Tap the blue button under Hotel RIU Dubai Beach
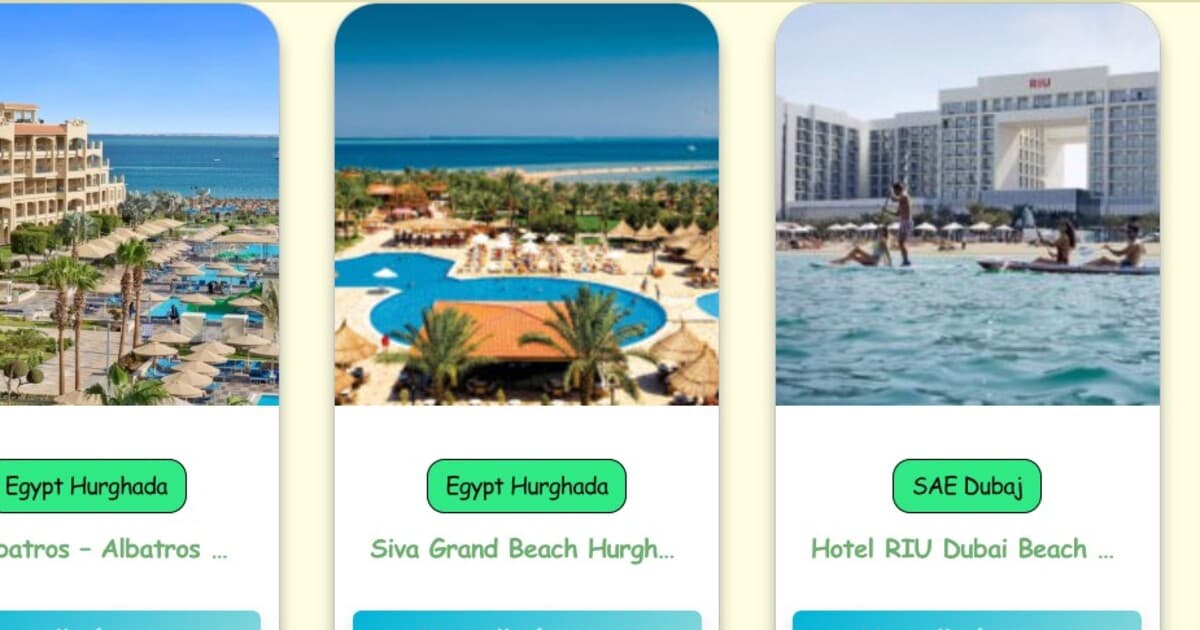This screenshot has width=1200, height=630. (x=966, y=621)
